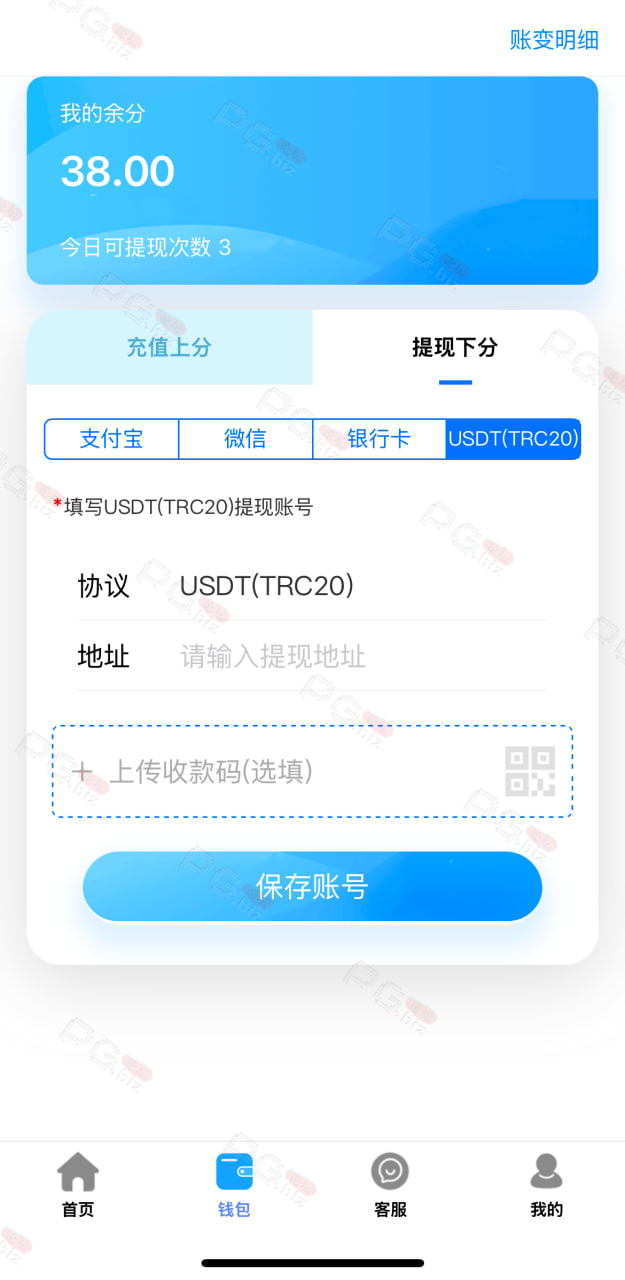This screenshot has width=625, height=1280.
Task: Go to the 首页 home tab
Action: coord(78,1185)
